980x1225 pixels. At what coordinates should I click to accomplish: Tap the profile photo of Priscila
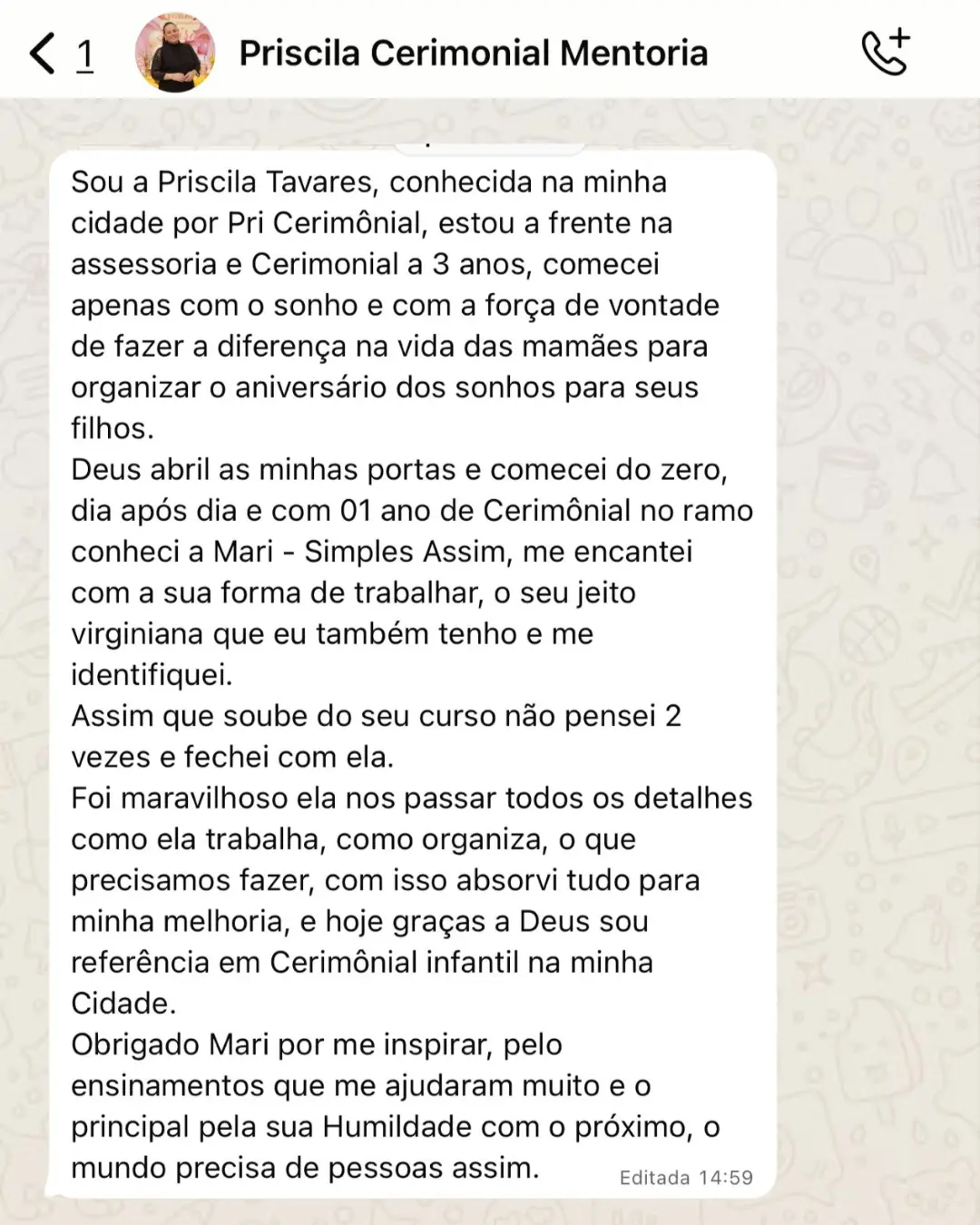click(x=174, y=54)
